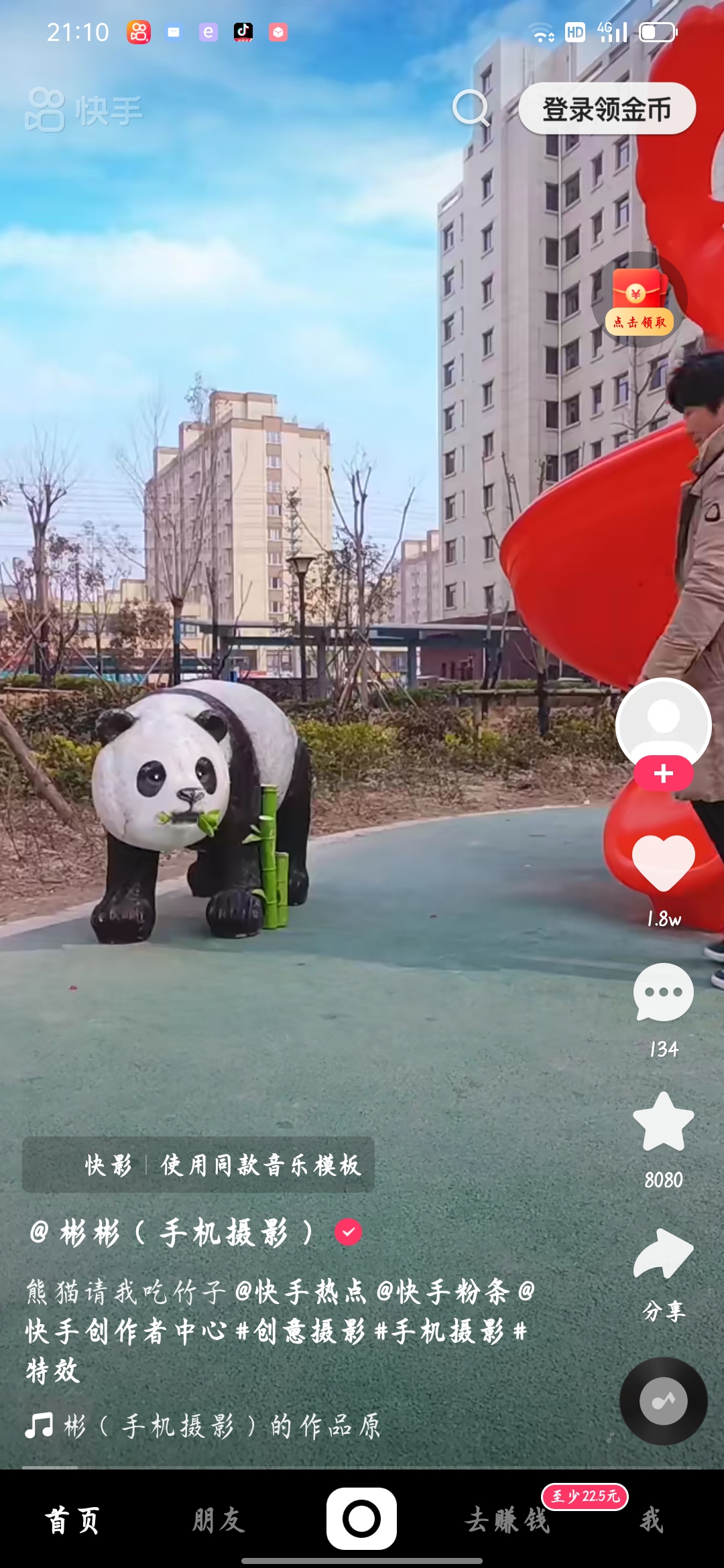Open the @快手热点 mention

[x=300, y=1291]
